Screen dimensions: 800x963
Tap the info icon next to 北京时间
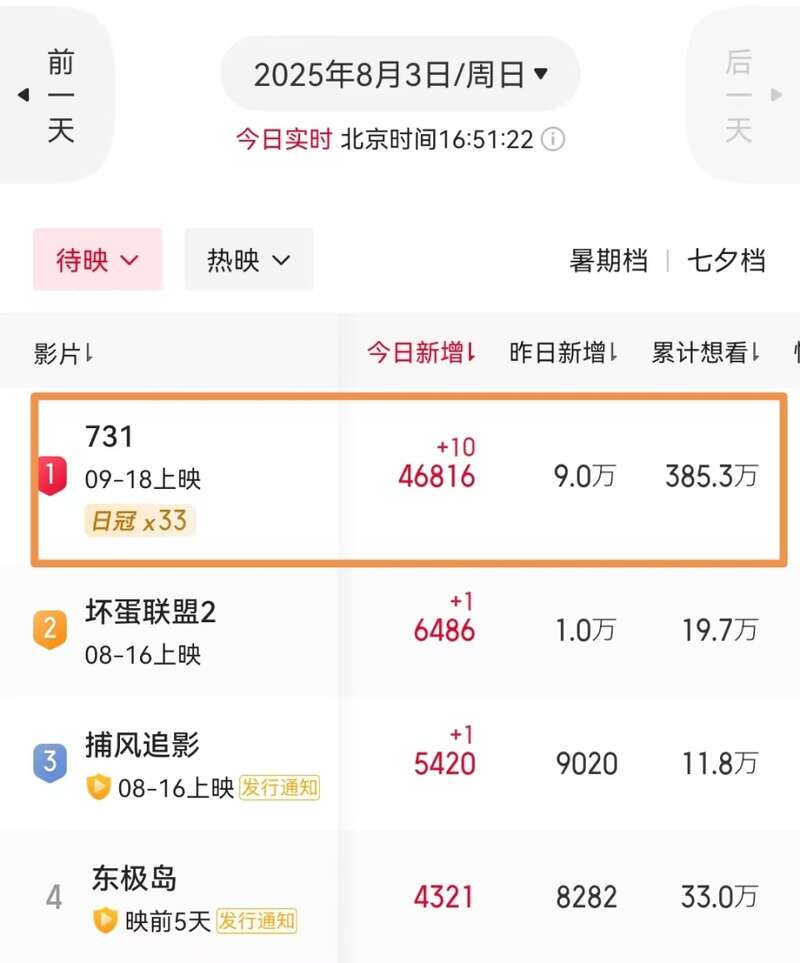(x=553, y=139)
